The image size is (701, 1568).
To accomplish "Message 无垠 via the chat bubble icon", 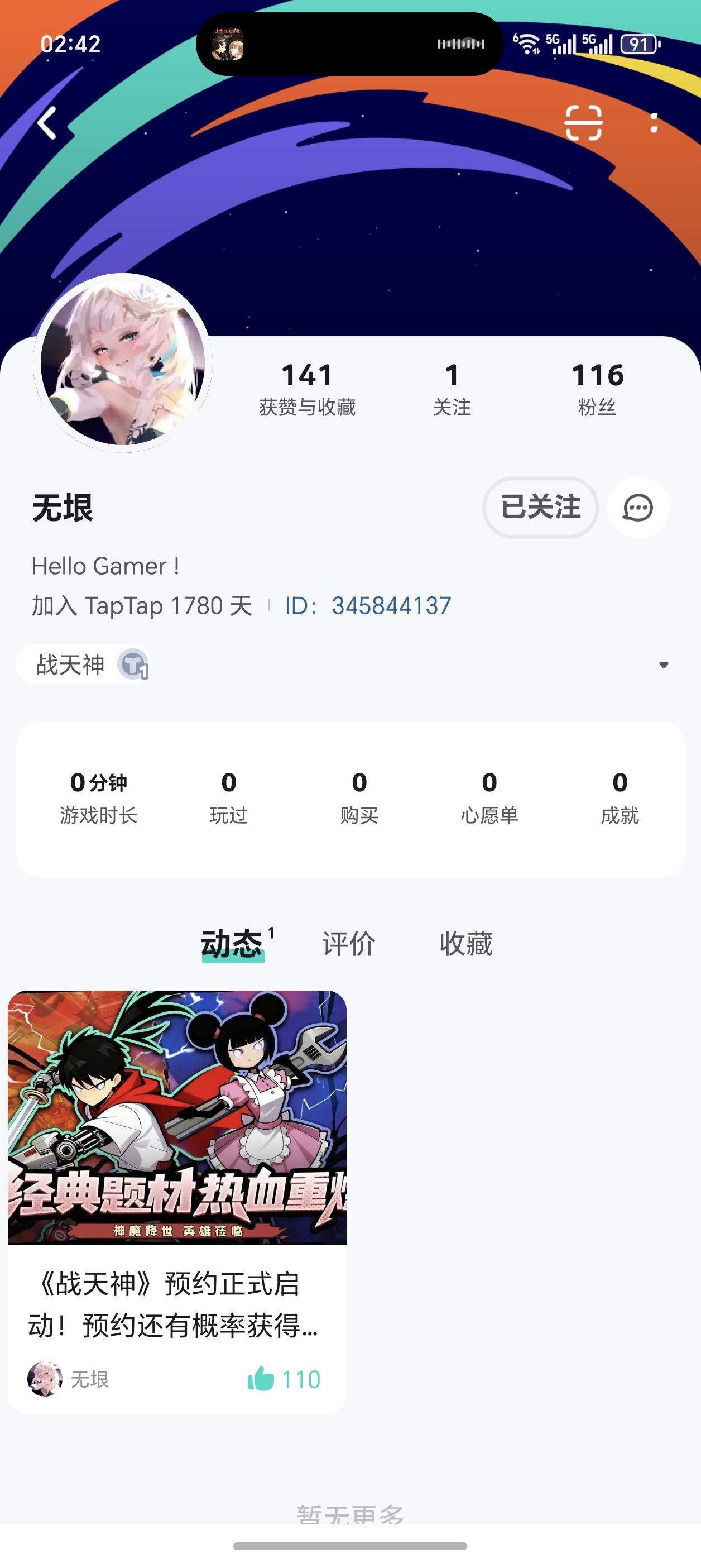I will (x=638, y=508).
